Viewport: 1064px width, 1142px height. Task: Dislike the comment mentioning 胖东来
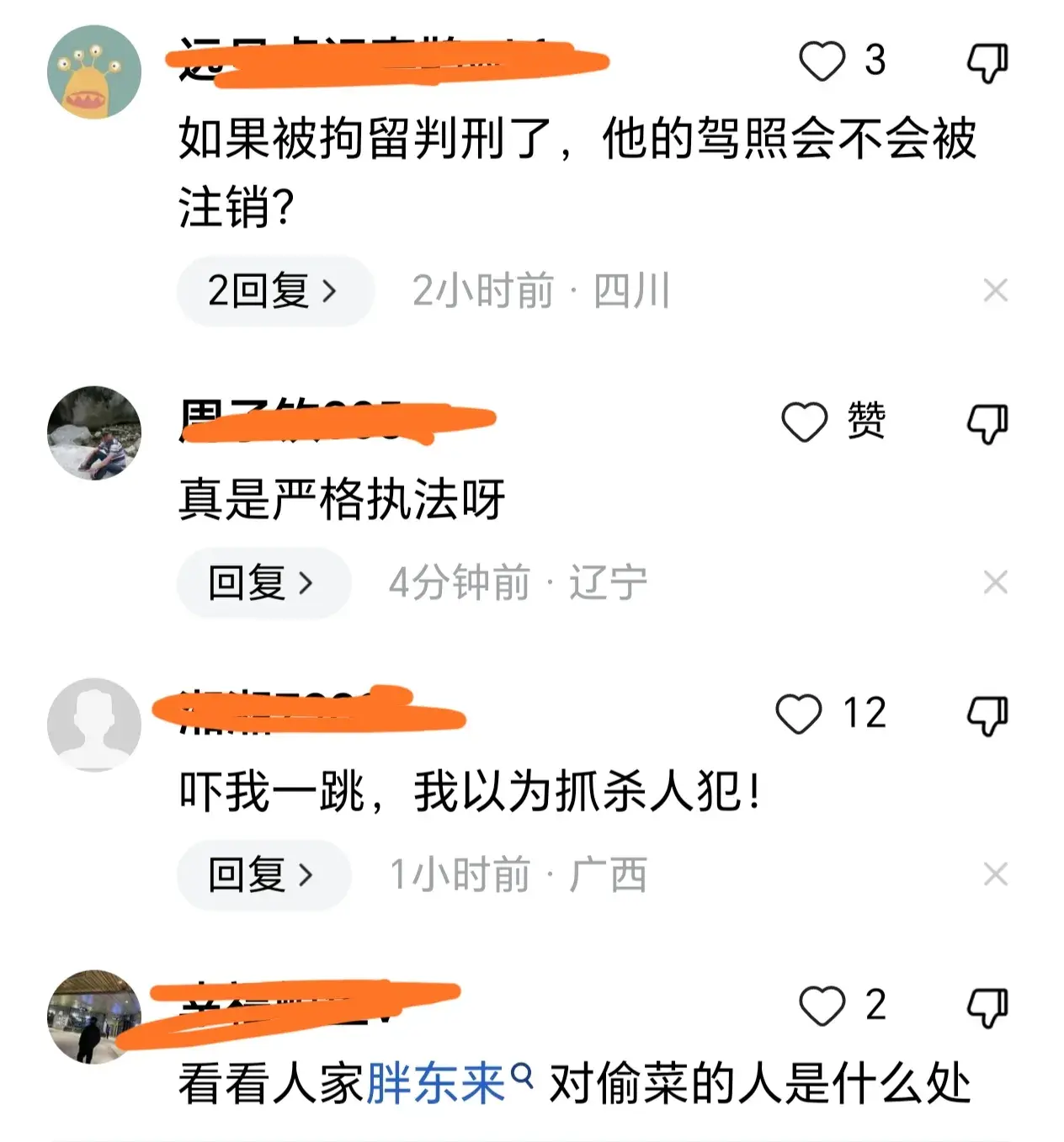[987, 1007]
